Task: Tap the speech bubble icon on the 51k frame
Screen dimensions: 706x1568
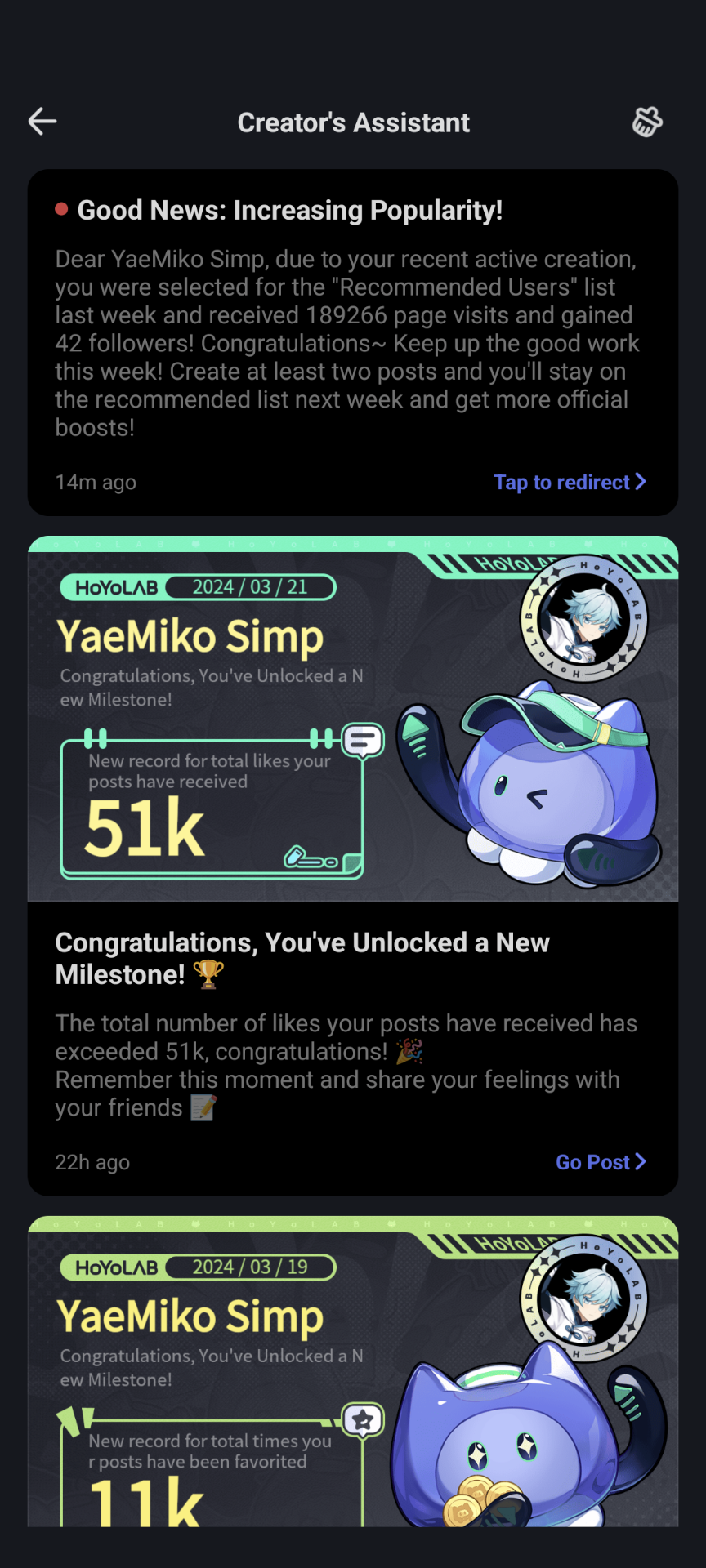Action: click(x=361, y=740)
